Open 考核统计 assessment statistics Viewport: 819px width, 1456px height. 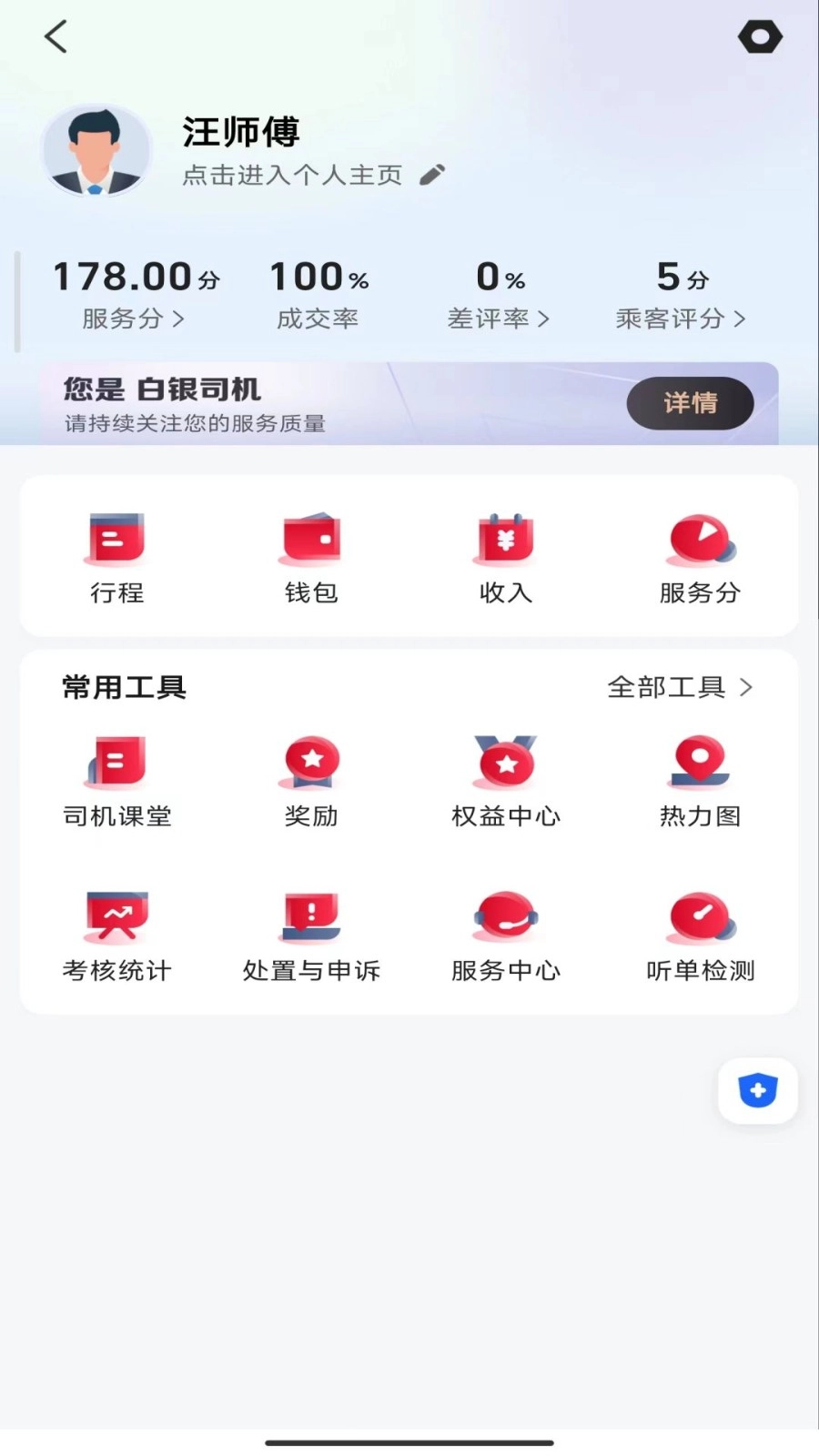pyautogui.click(x=117, y=933)
